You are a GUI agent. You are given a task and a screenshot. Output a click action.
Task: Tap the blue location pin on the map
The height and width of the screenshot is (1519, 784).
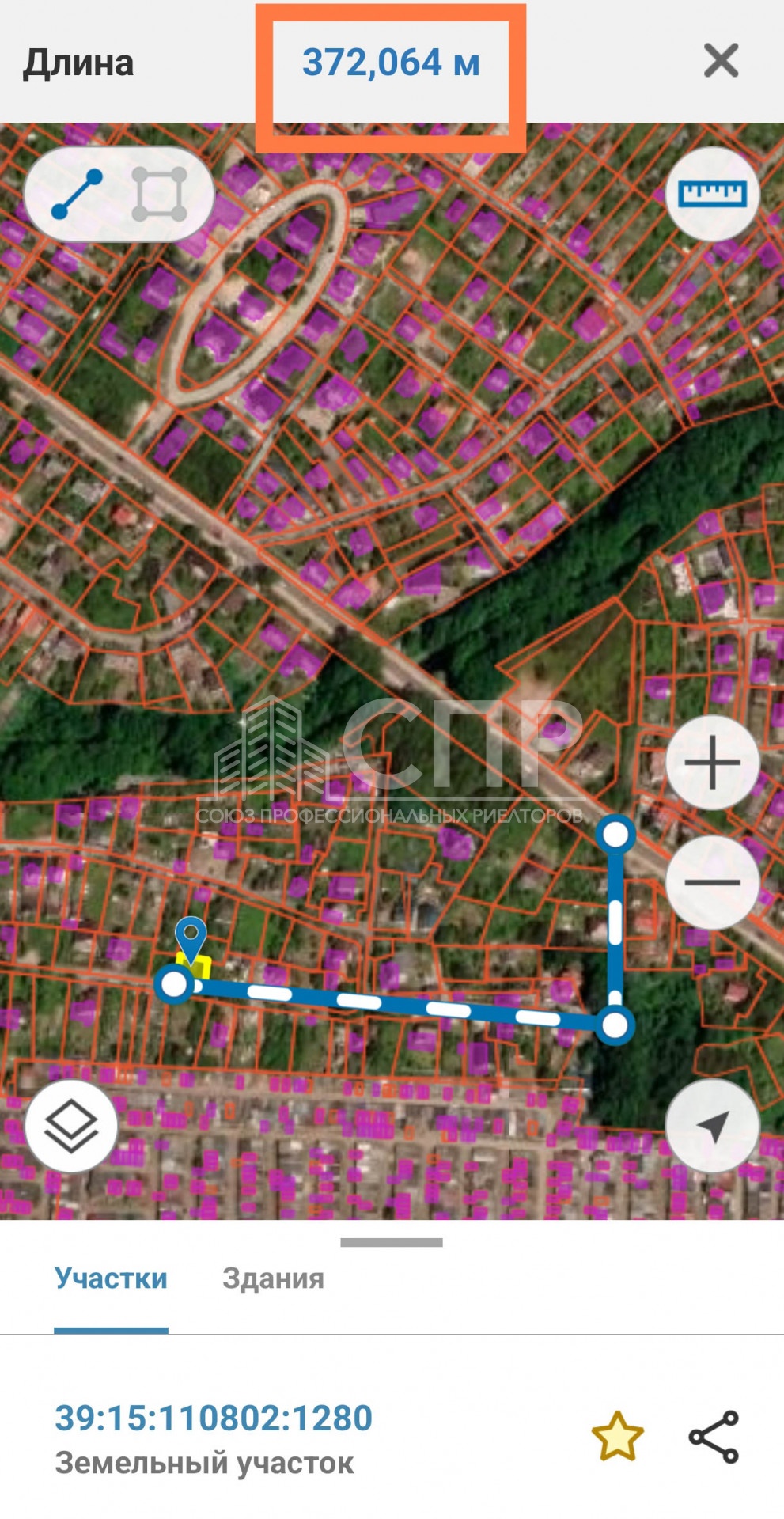coord(191,938)
